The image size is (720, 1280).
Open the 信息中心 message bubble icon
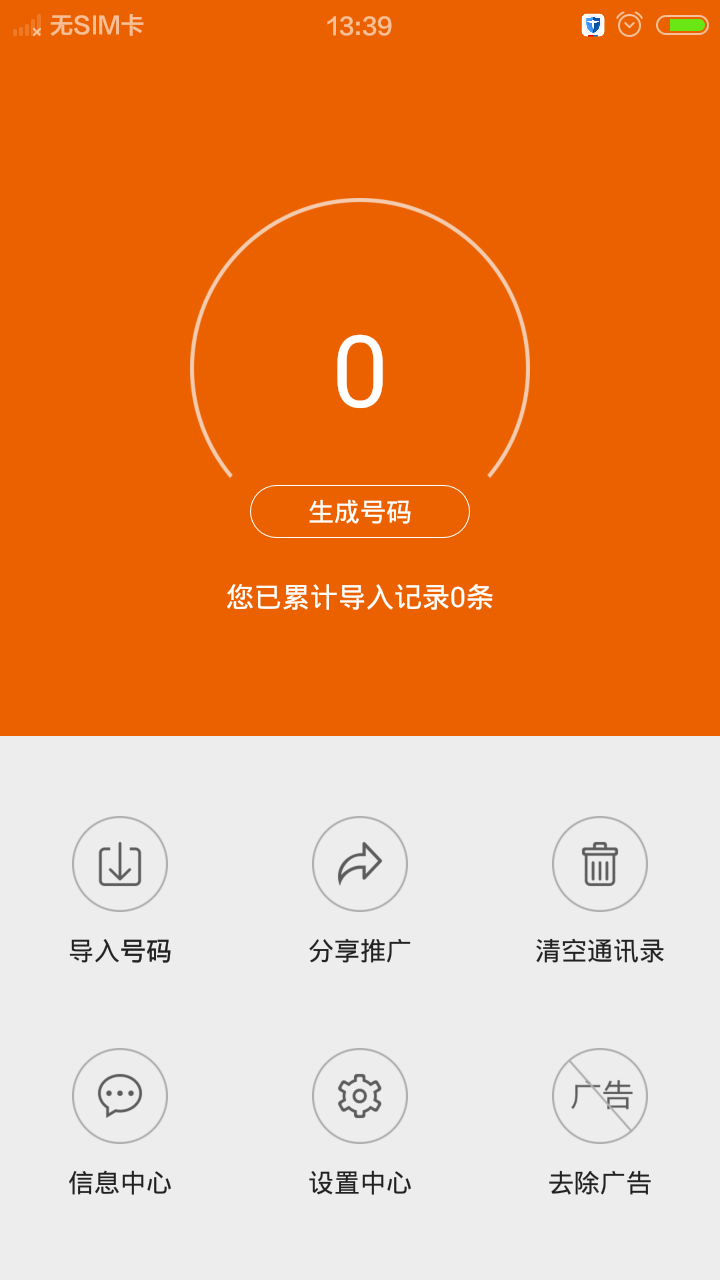pyautogui.click(x=120, y=1095)
